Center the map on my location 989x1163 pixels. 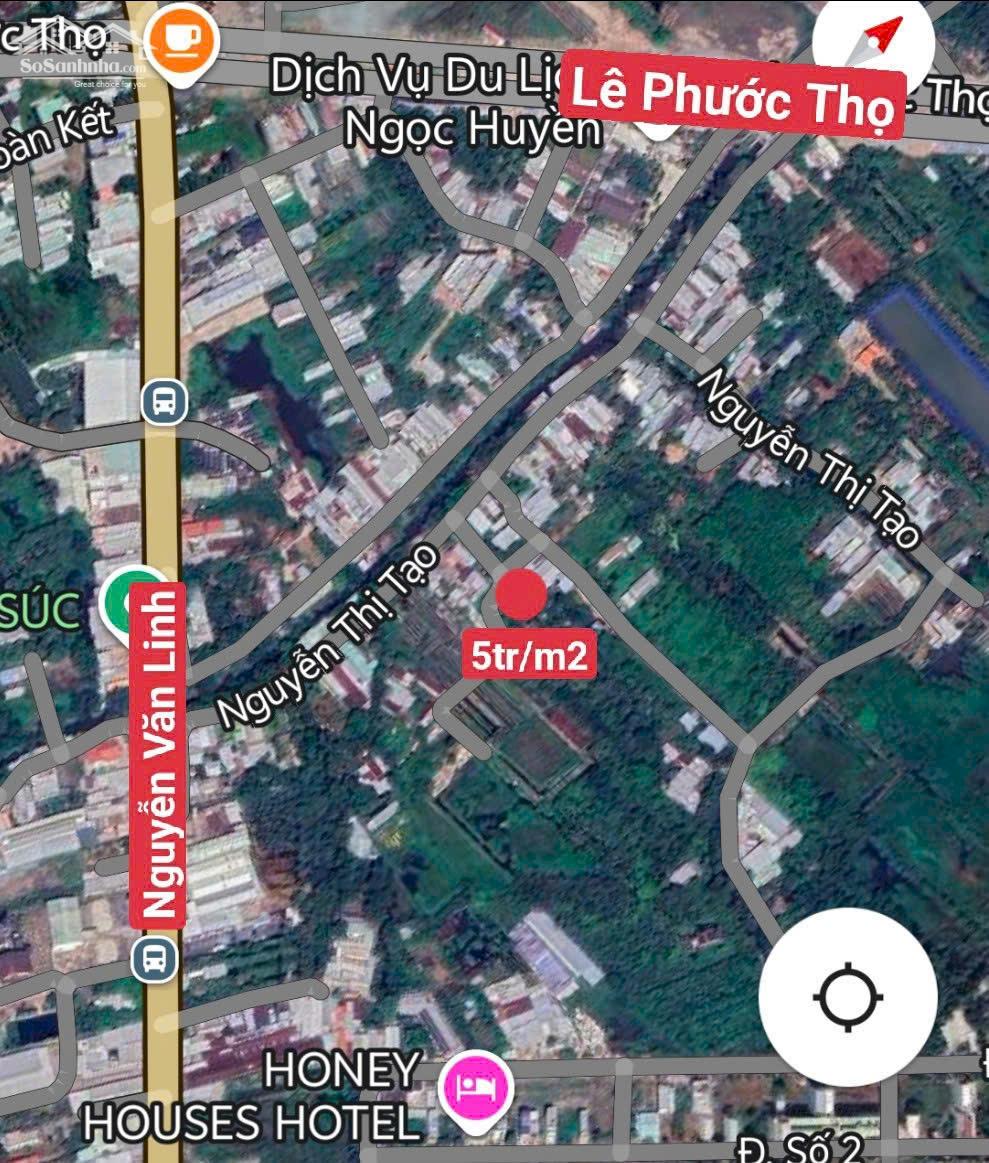tap(848, 996)
